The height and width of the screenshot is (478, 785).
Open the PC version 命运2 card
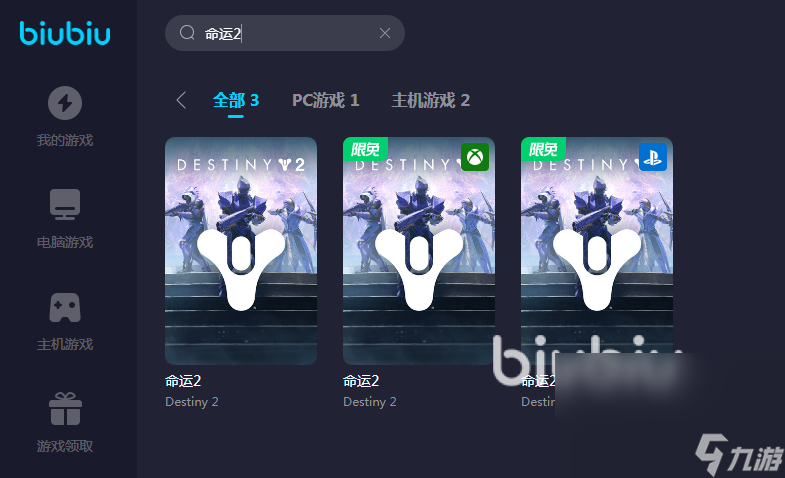tap(241, 250)
